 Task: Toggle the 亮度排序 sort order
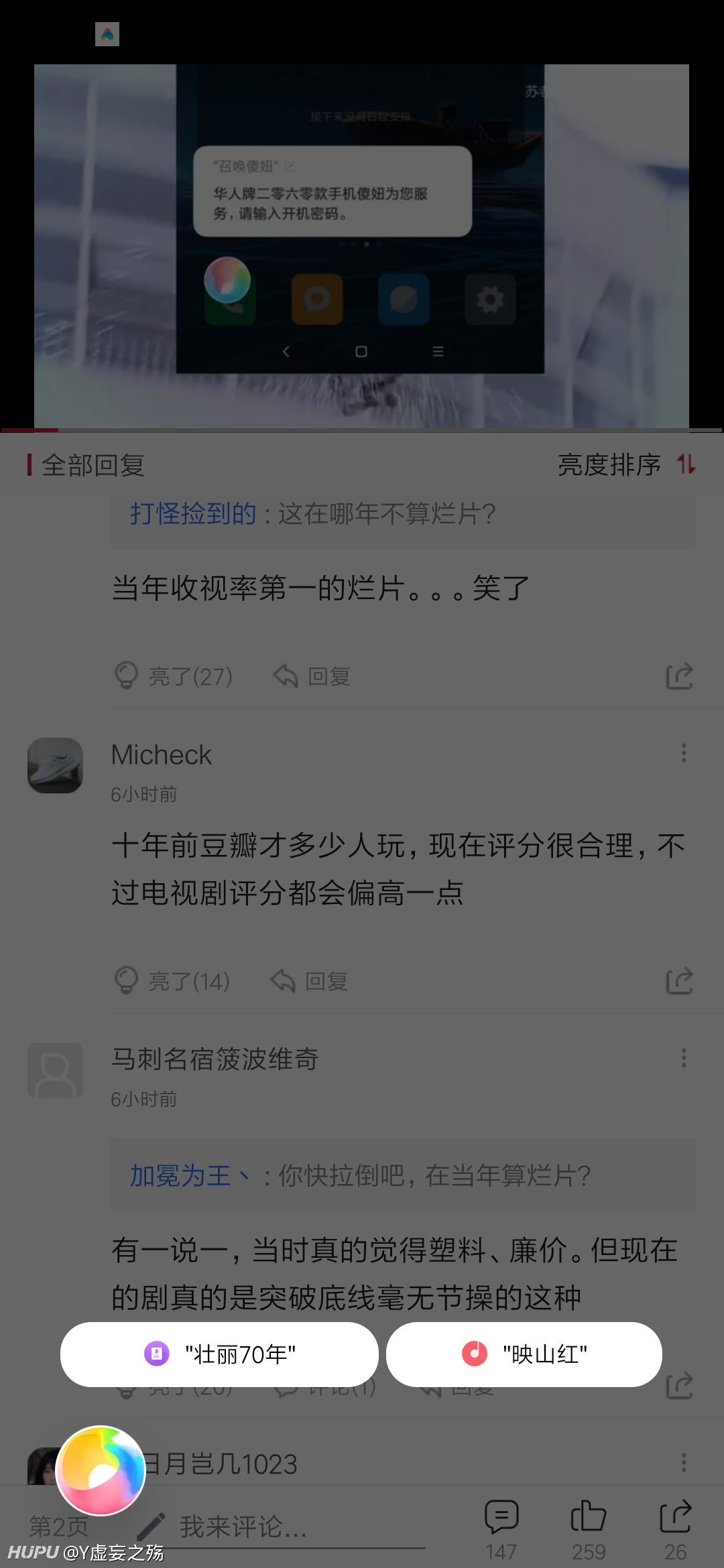click(627, 464)
